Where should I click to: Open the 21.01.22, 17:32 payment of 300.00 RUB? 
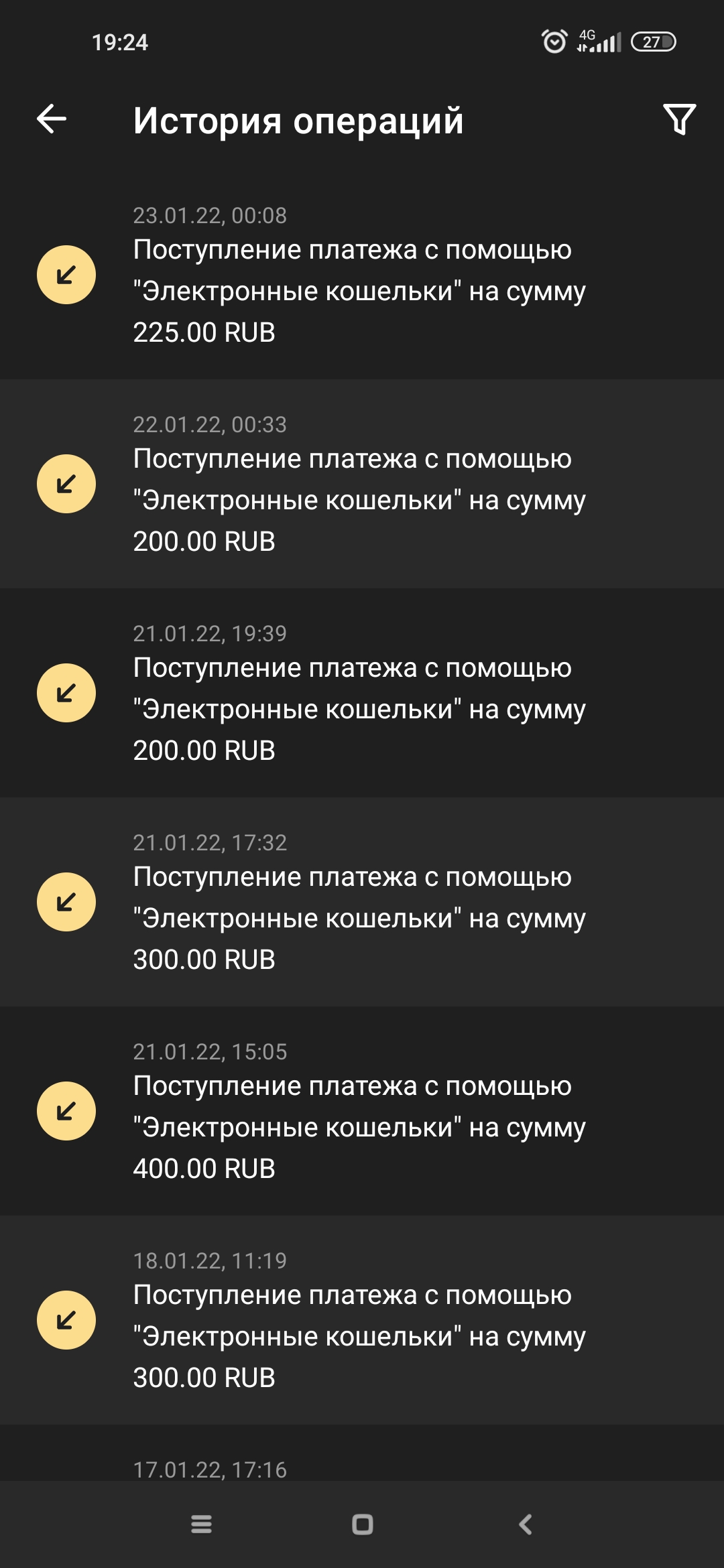362,903
